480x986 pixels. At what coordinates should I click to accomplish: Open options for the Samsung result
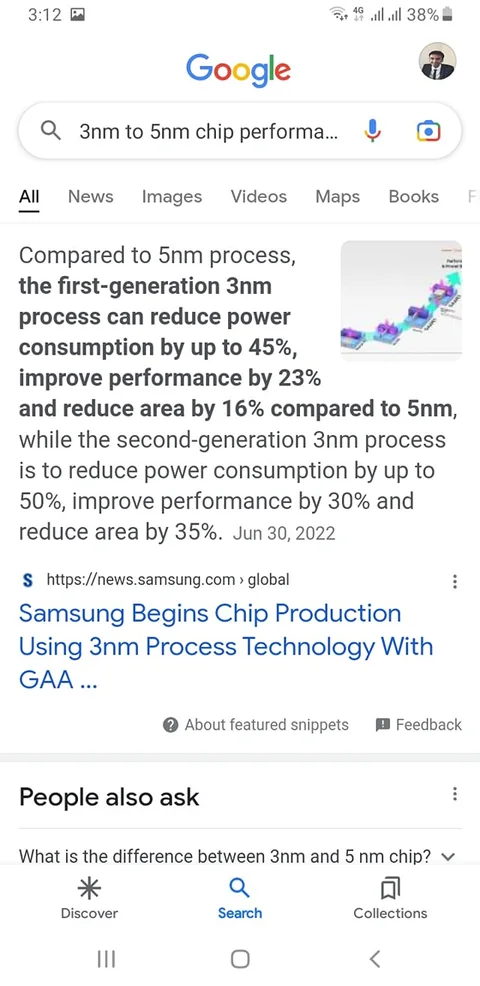tap(455, 581)
